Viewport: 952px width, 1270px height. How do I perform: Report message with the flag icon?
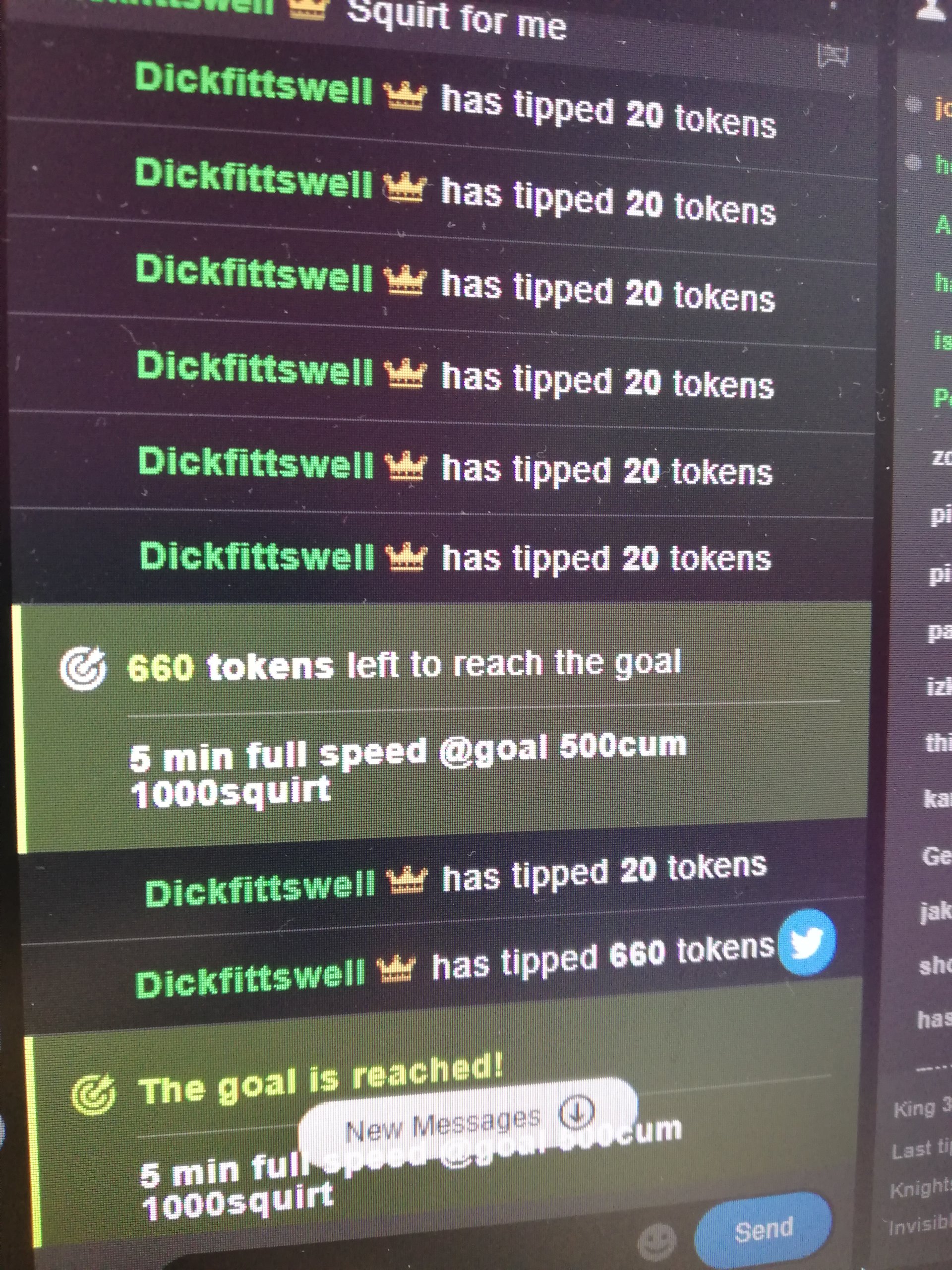click(833, 56)
